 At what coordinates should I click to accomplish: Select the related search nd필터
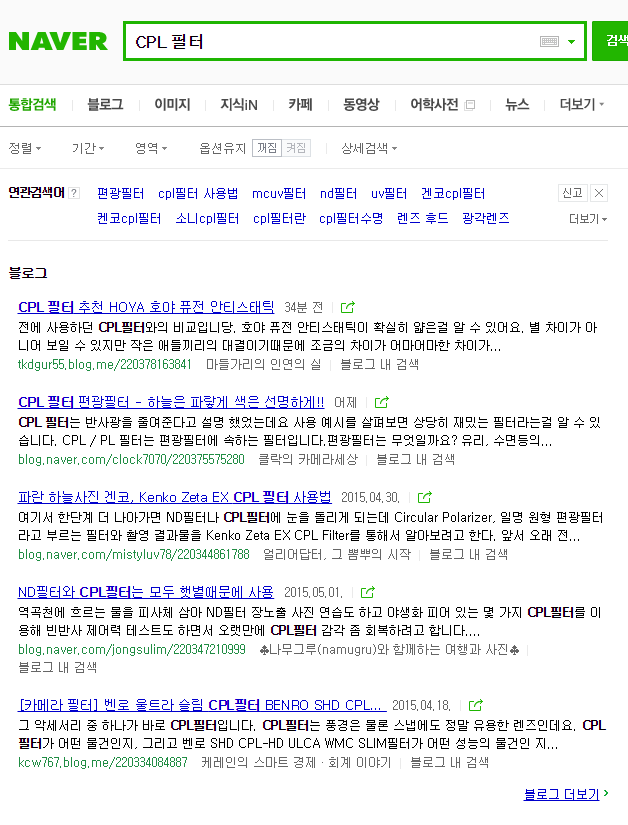pyautogui.click(x=338, y=193)
